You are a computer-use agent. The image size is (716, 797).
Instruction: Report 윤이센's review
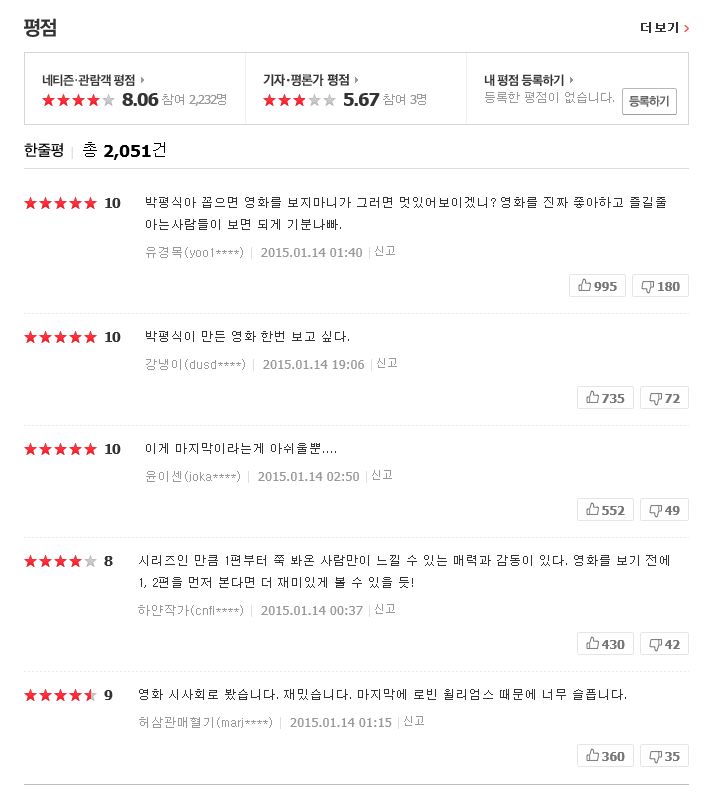382,475
